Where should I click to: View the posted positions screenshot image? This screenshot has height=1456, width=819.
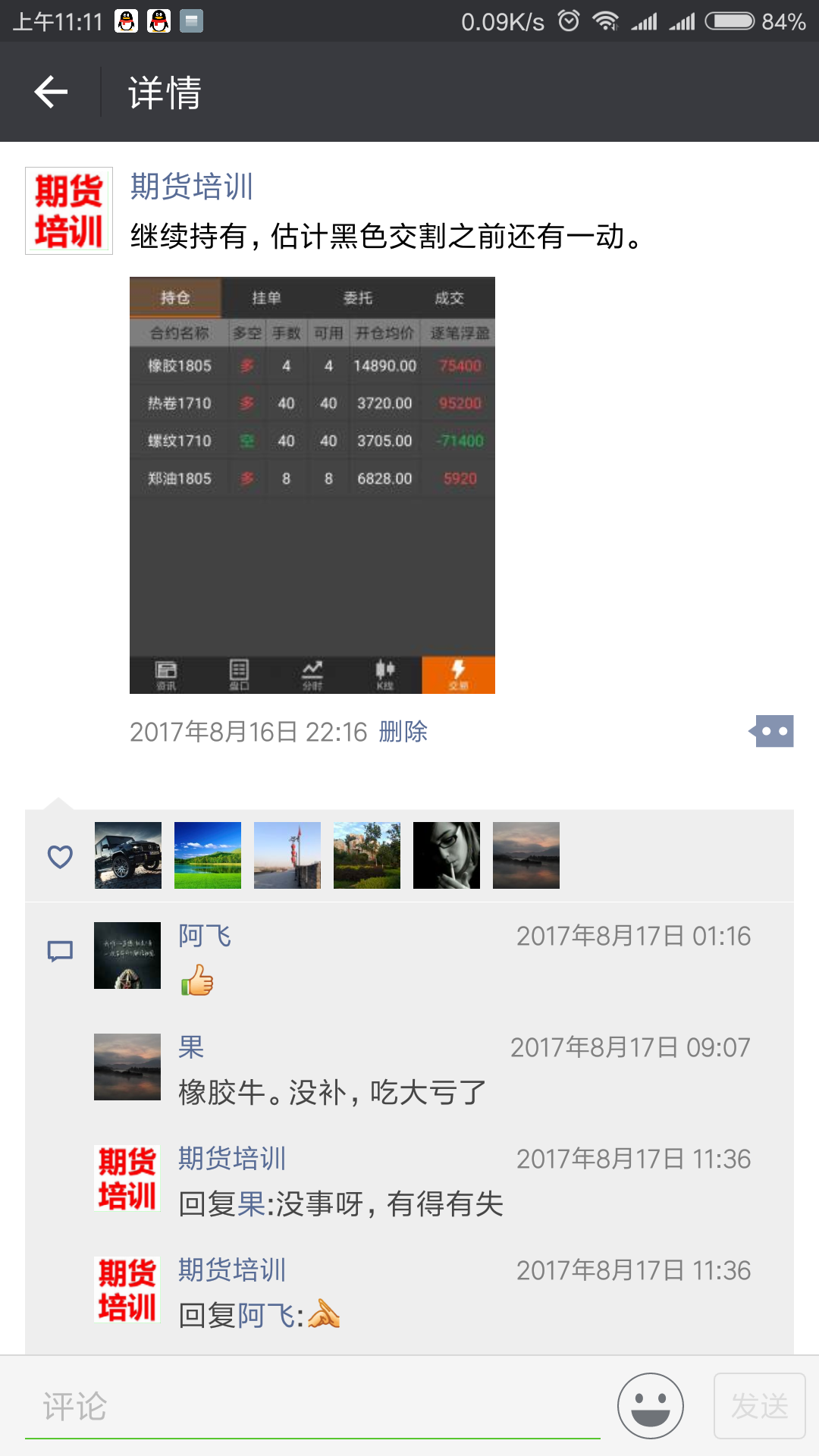click(x=312, y=485)
